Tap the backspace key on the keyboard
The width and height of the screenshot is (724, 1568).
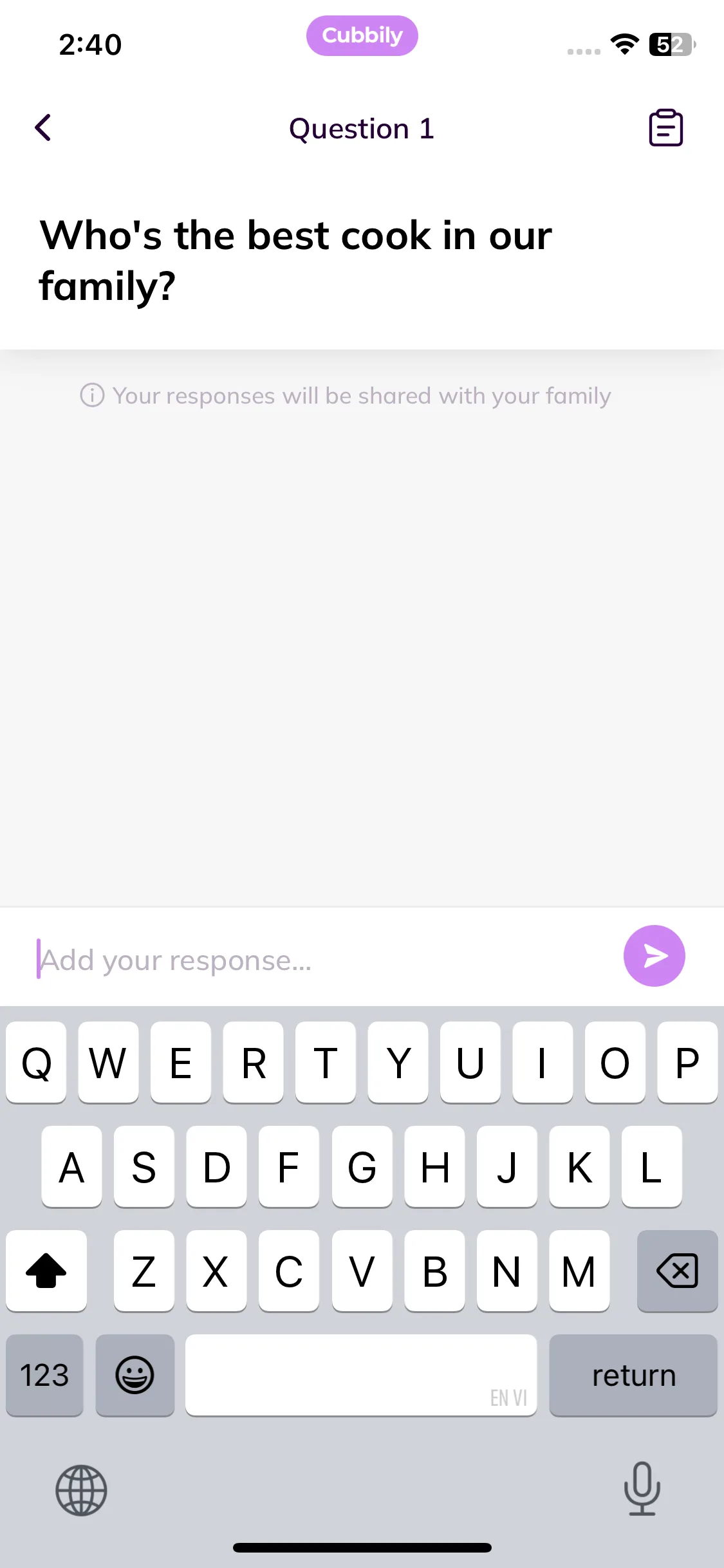[x=677, y=1271]
